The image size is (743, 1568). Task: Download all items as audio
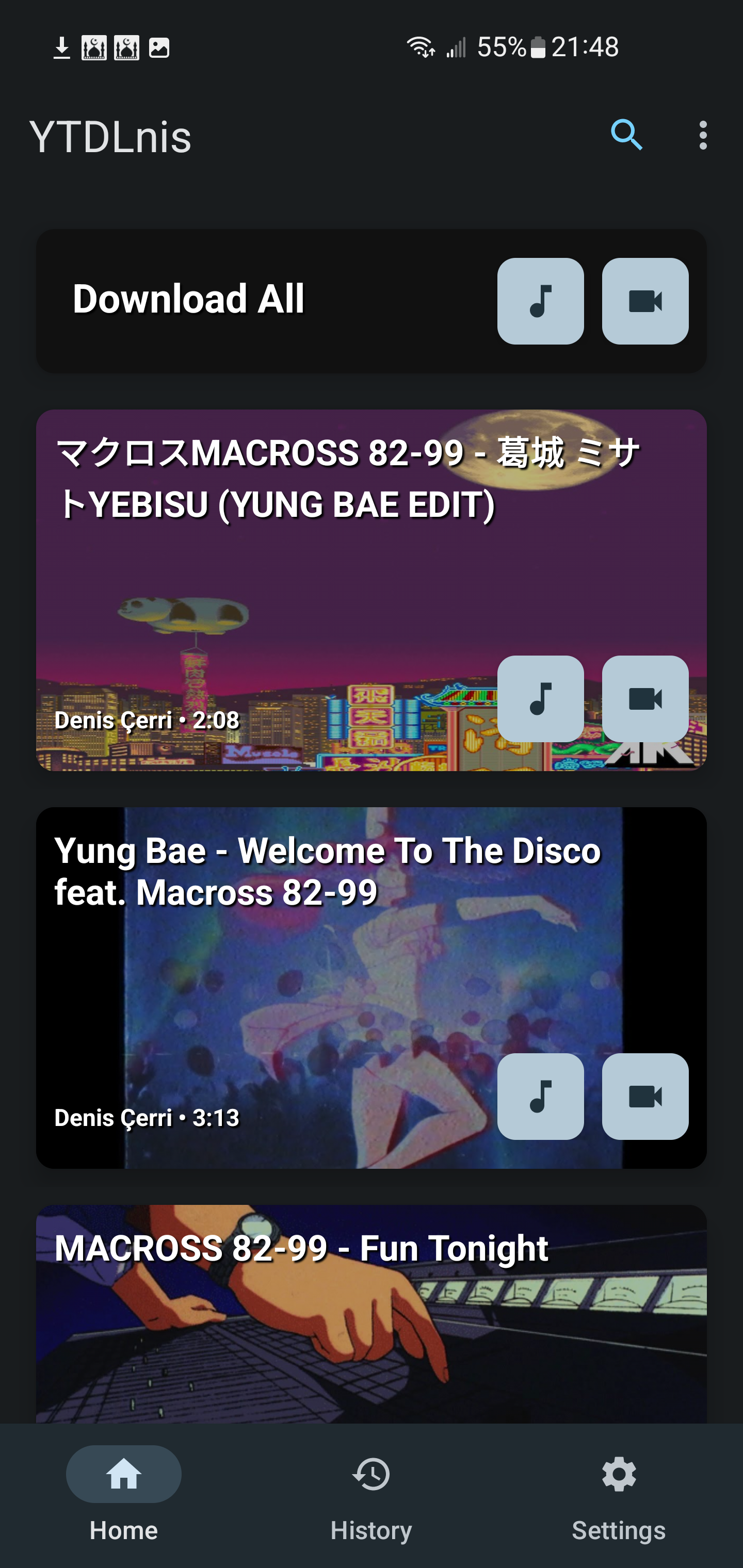click(540, 301)
